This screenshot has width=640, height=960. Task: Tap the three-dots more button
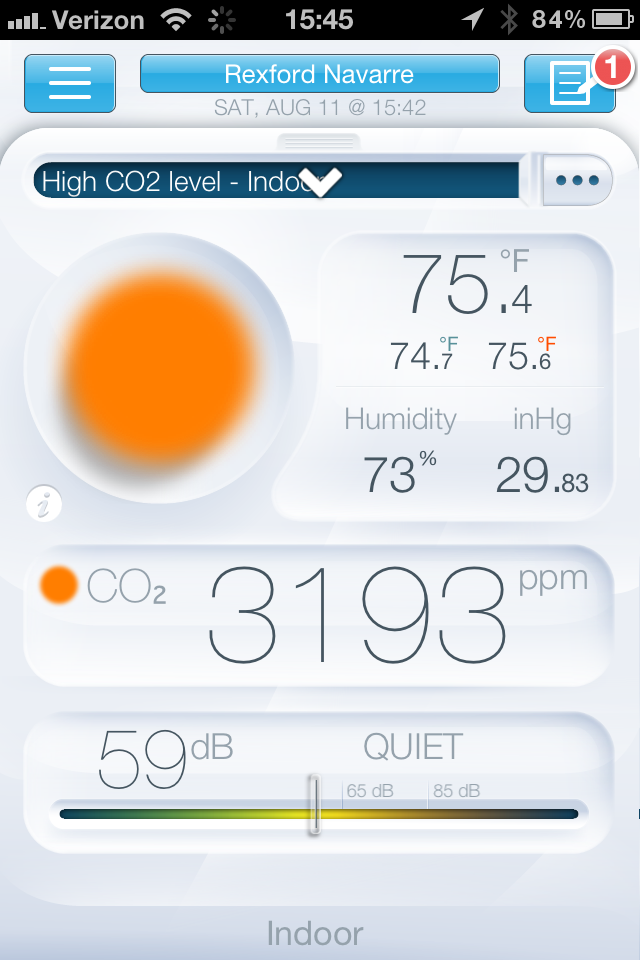click(577, 181)
